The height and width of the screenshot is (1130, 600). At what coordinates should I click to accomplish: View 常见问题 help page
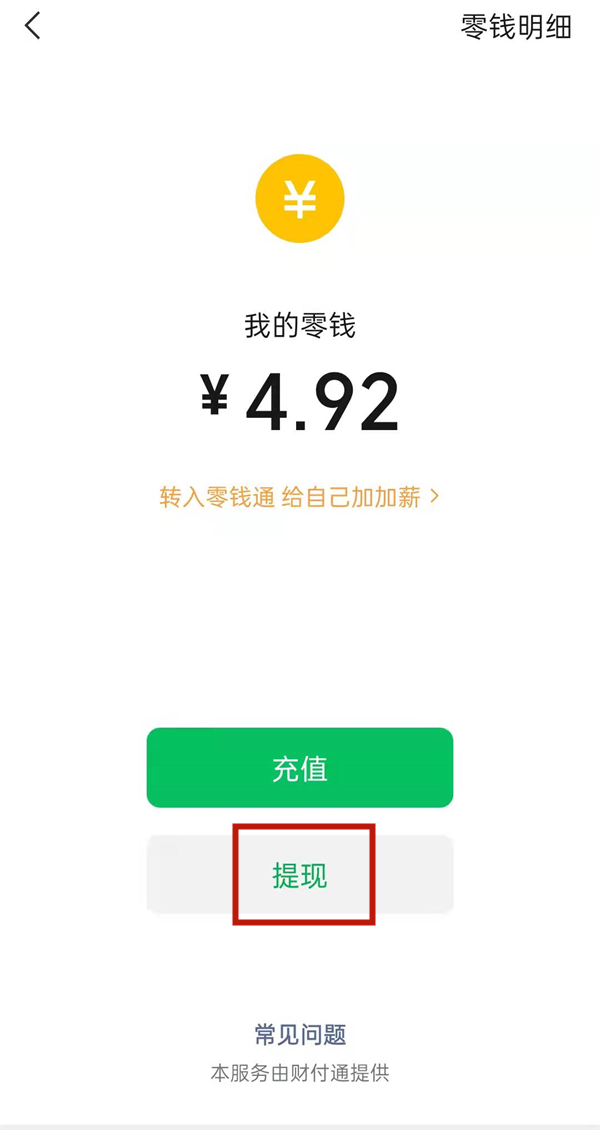[300, 1035]
